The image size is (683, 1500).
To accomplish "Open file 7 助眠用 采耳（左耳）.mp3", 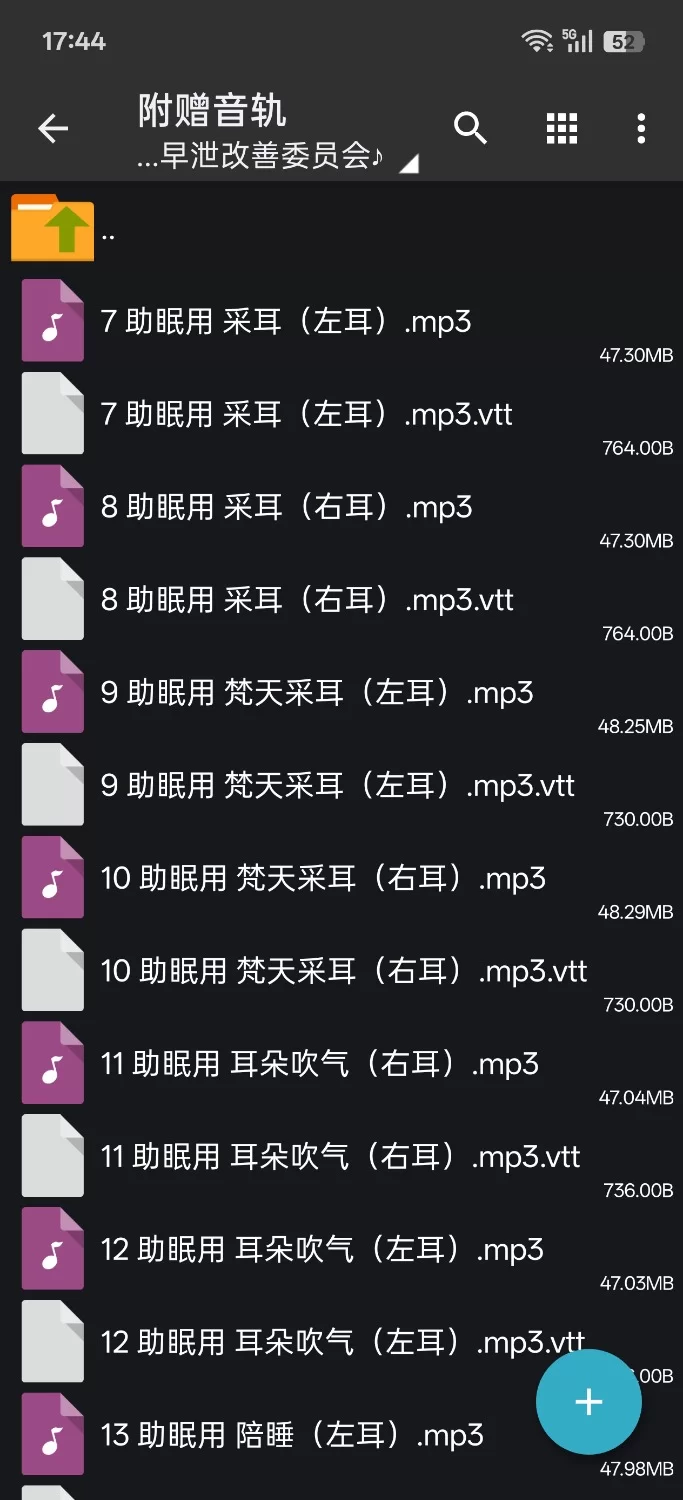I will pyautogui.click(x=286, y=322).
